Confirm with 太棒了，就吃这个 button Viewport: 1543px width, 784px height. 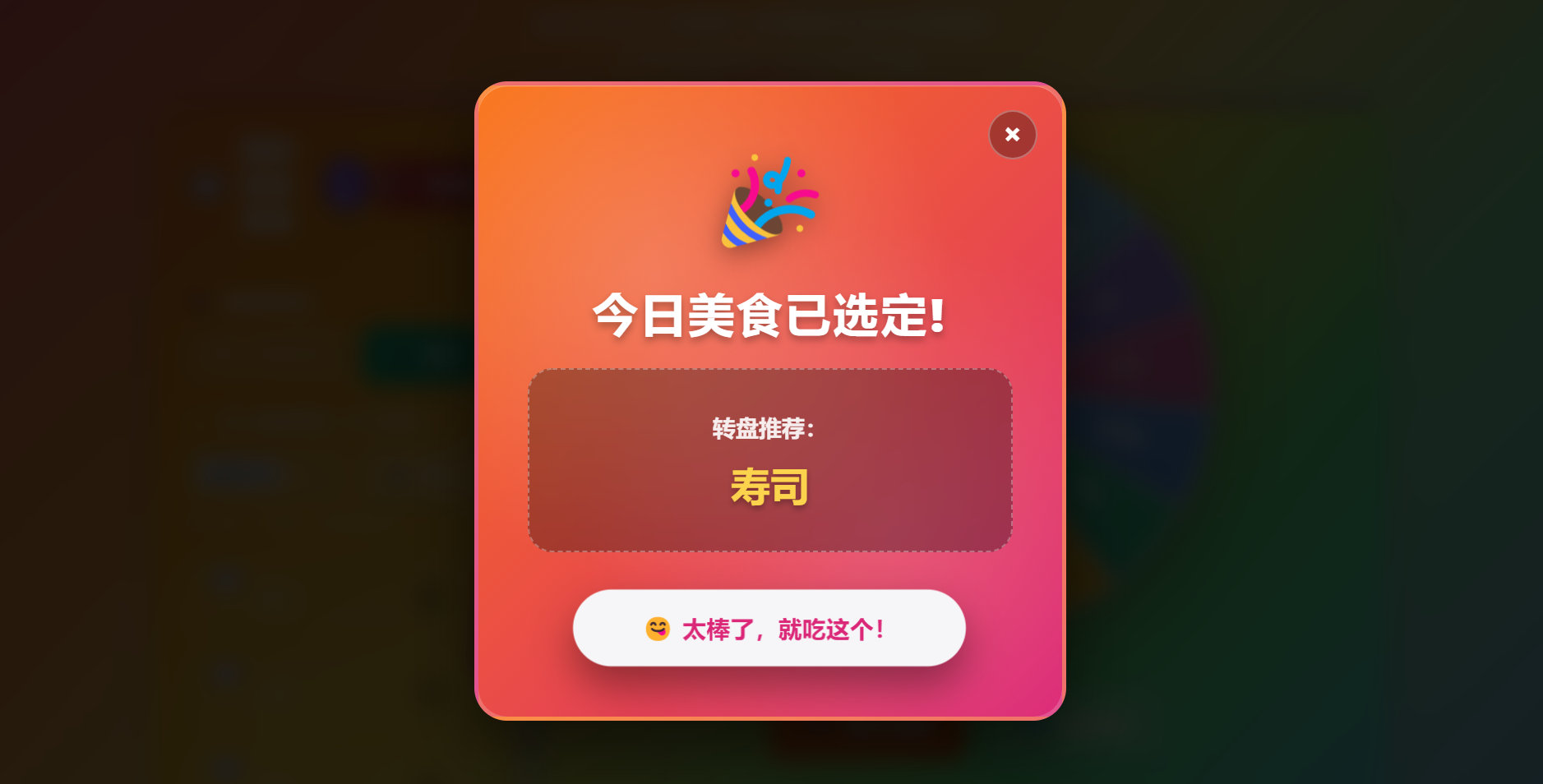click(769, 628)
